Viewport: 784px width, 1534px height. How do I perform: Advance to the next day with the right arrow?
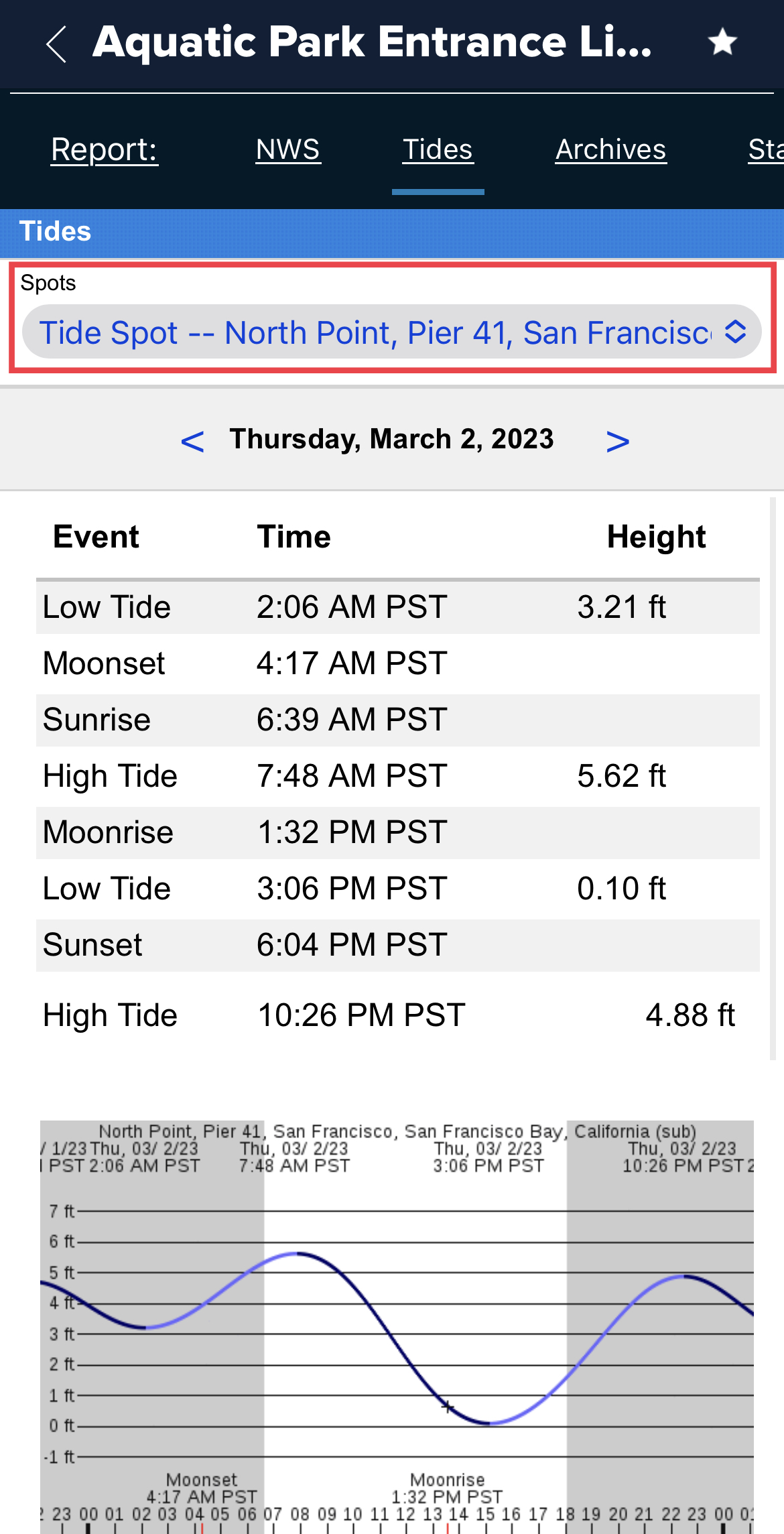[x=618, y=442]
